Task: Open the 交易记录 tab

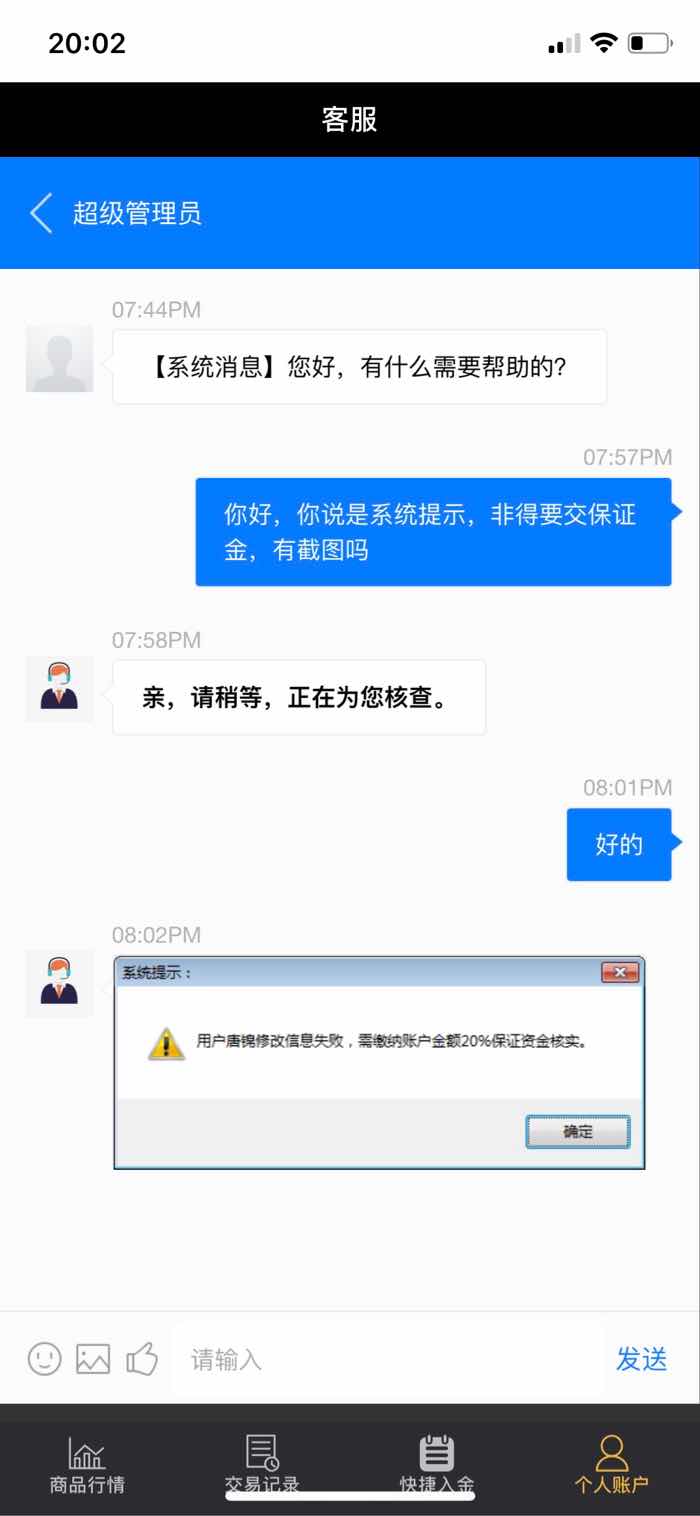Action: click(262, 1463)
